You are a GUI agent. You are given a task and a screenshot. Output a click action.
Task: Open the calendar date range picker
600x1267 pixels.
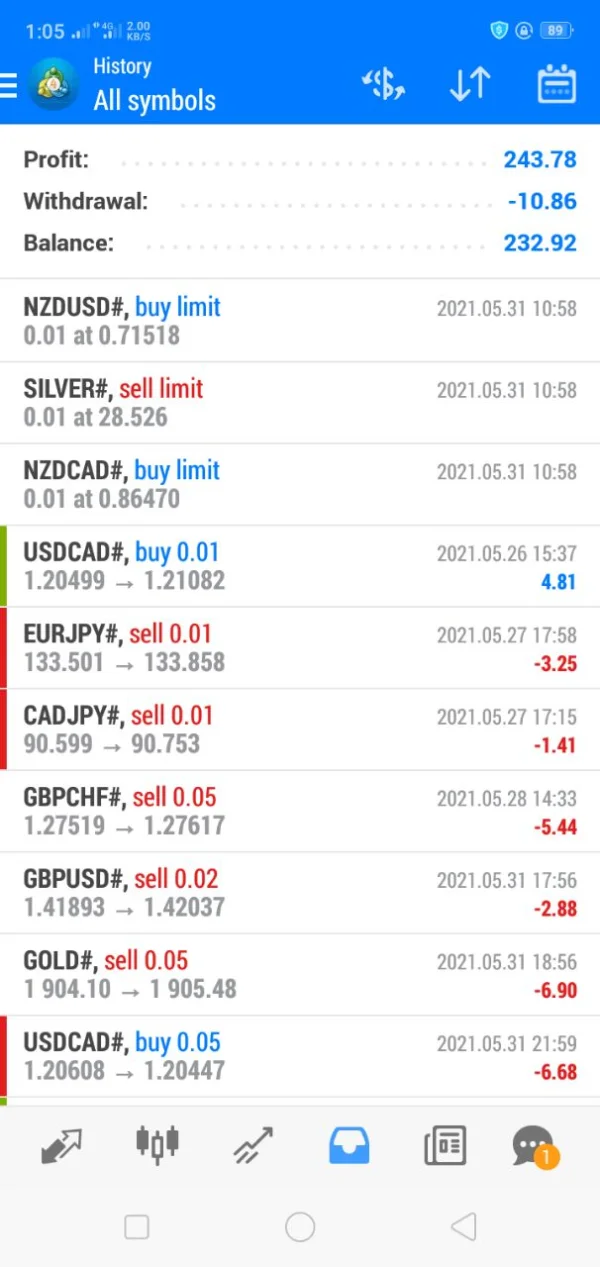click(557, 85)
